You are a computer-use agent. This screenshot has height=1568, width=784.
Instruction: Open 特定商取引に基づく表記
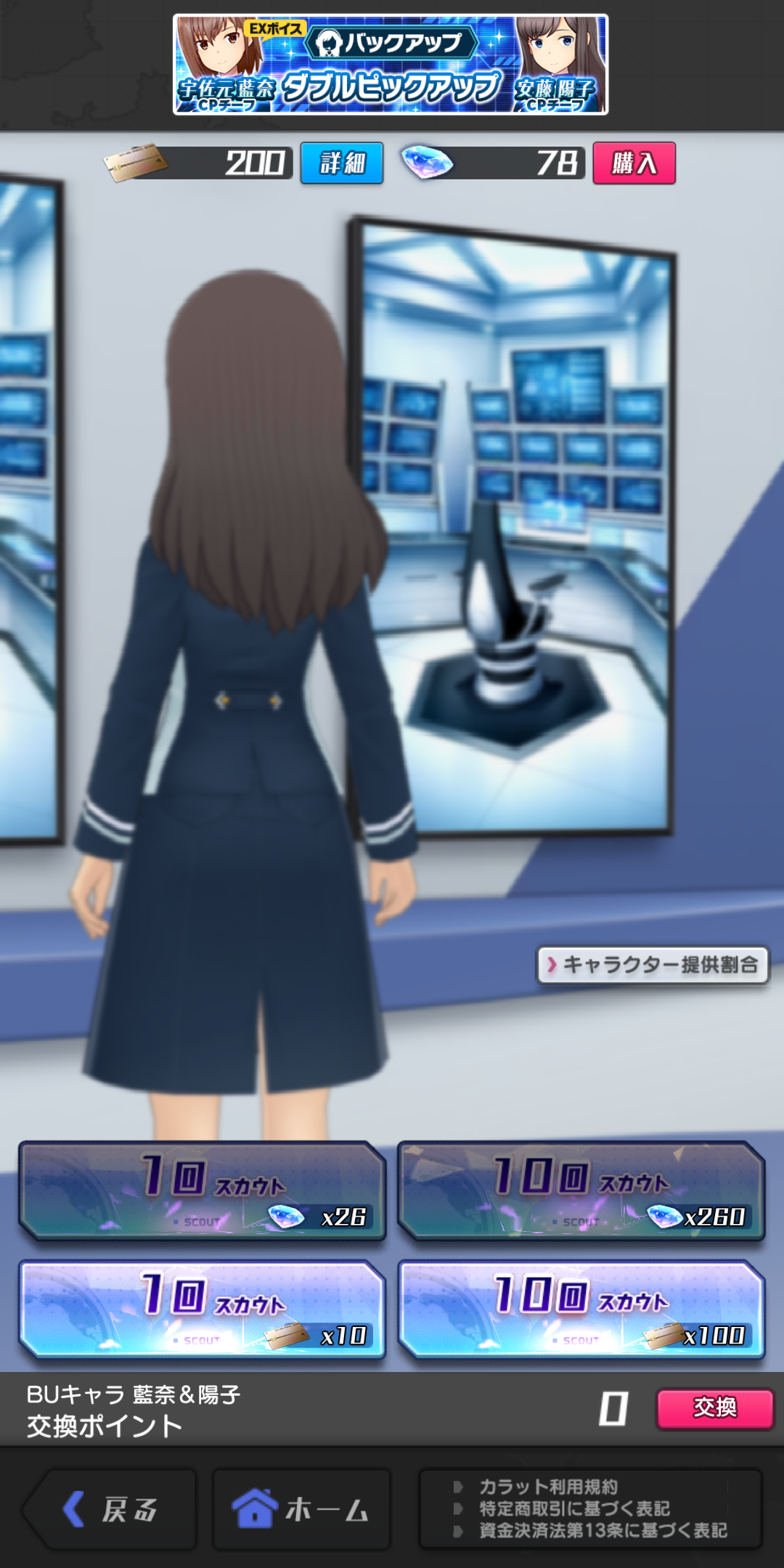tap(573, 1508)
